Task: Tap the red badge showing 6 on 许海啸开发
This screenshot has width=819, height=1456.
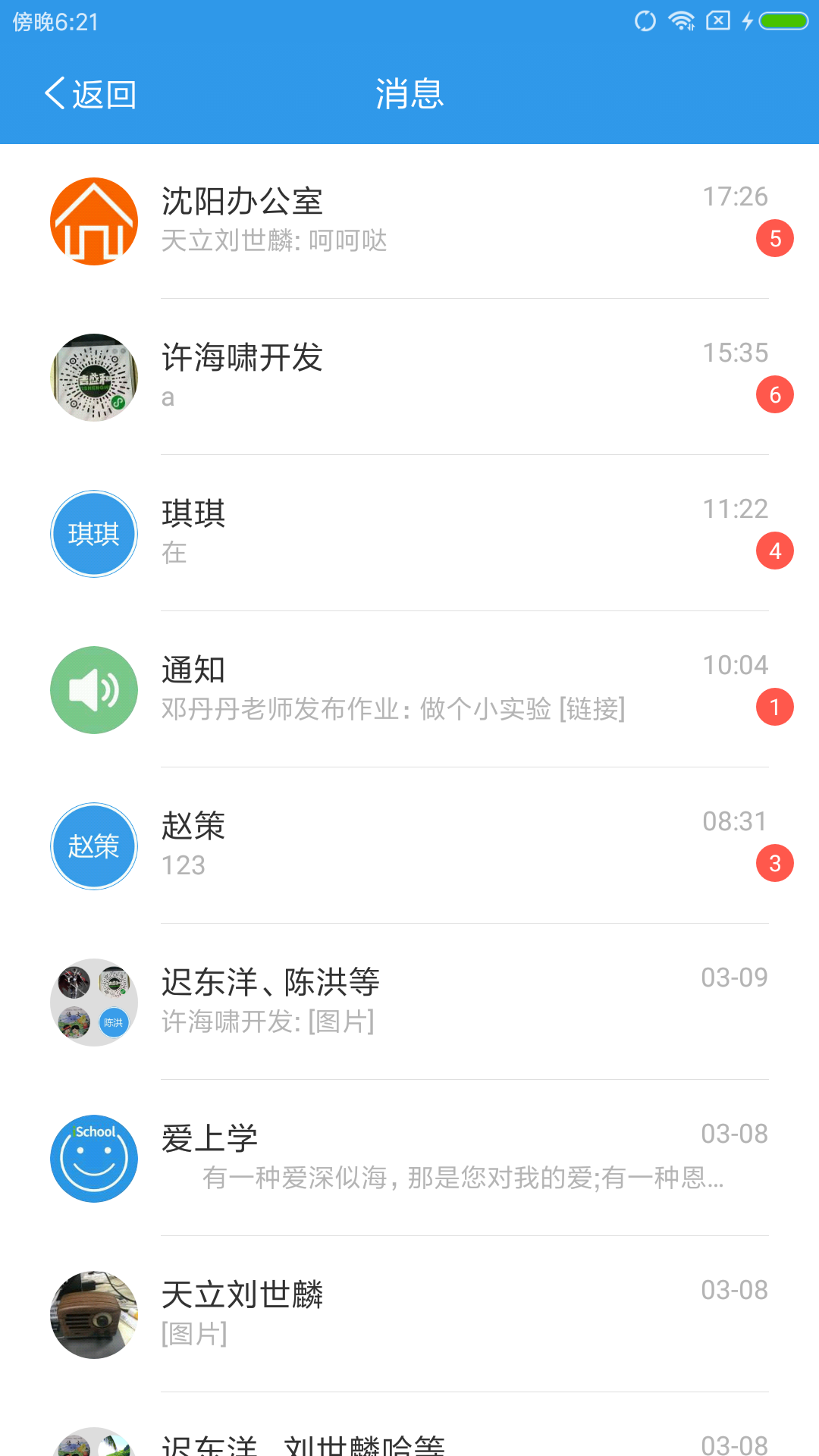Action: [774, 394]
